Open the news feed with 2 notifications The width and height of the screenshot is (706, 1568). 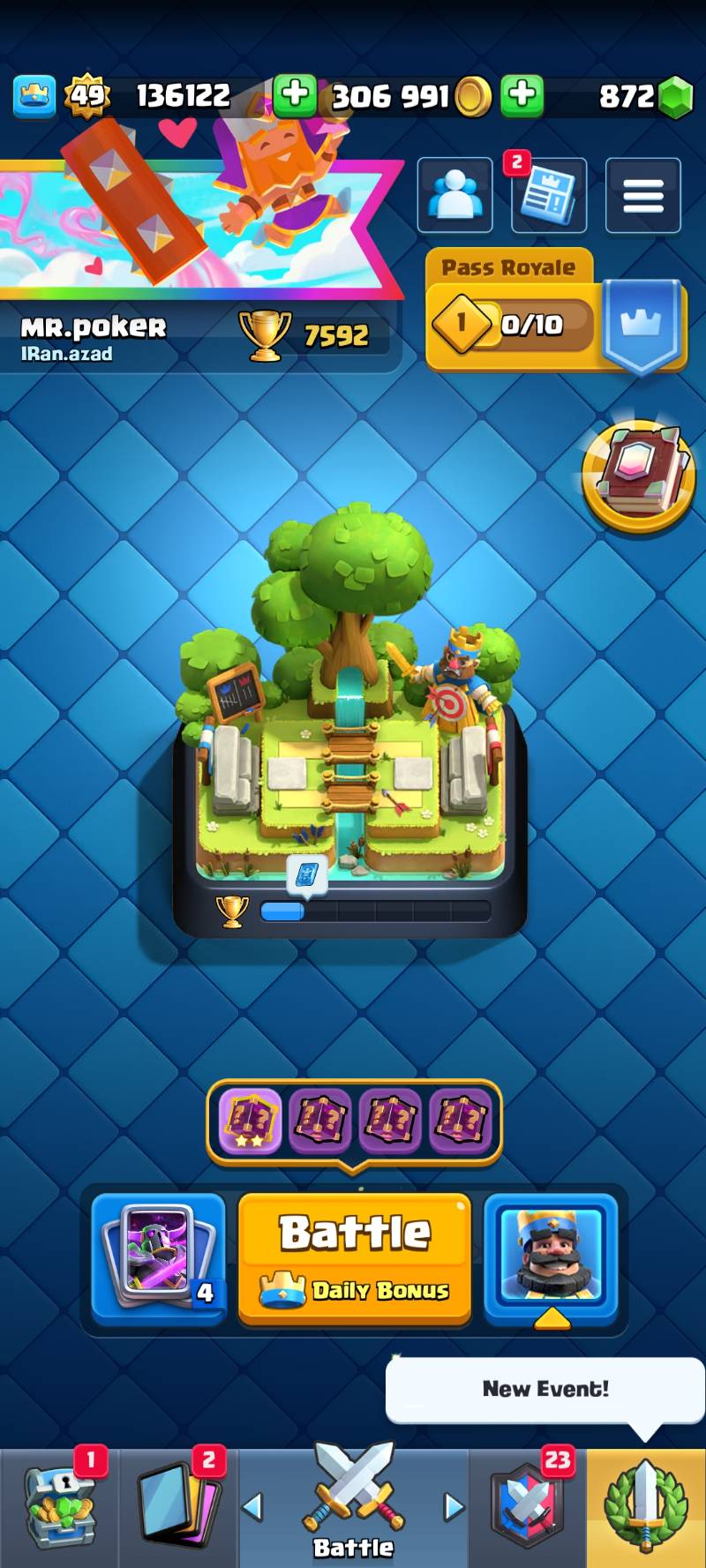[x=548, y=196]
